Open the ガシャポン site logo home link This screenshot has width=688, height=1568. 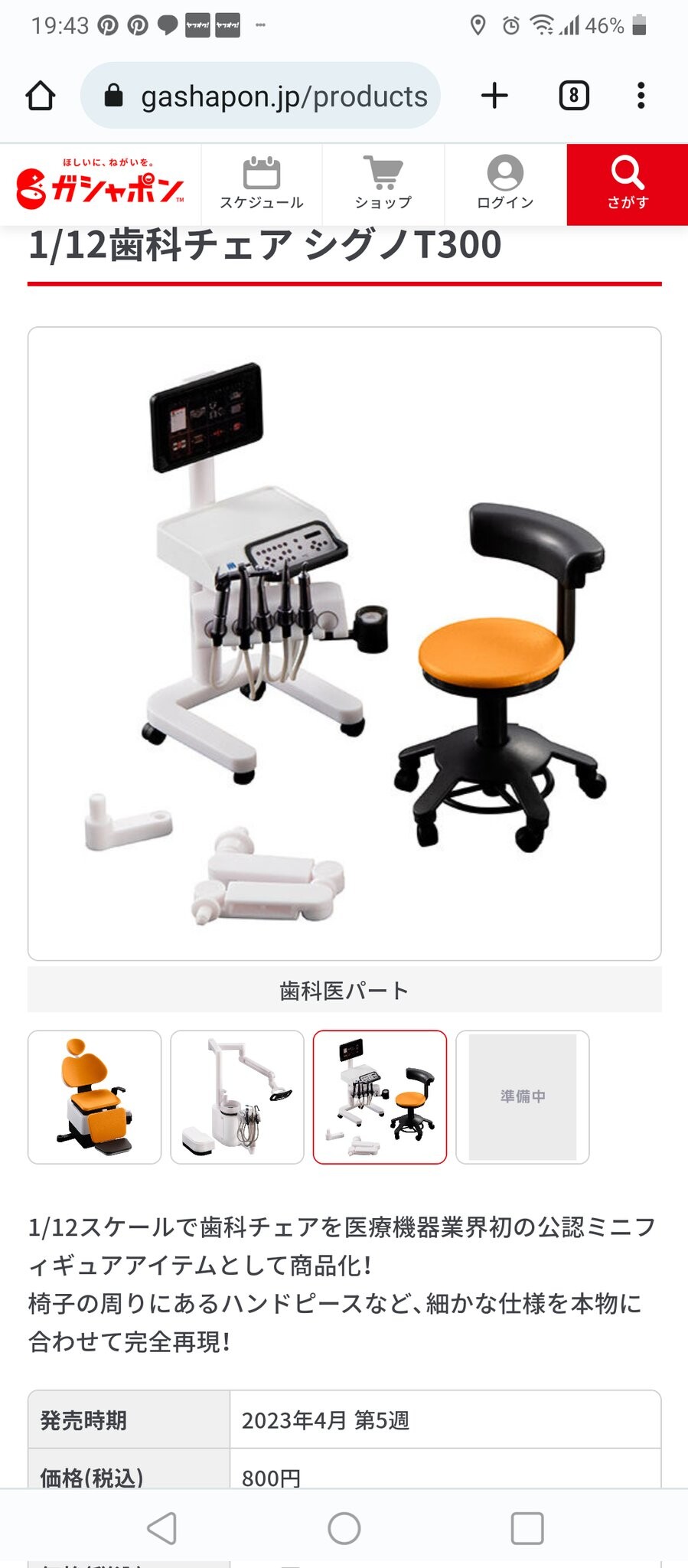click(100, 185)
